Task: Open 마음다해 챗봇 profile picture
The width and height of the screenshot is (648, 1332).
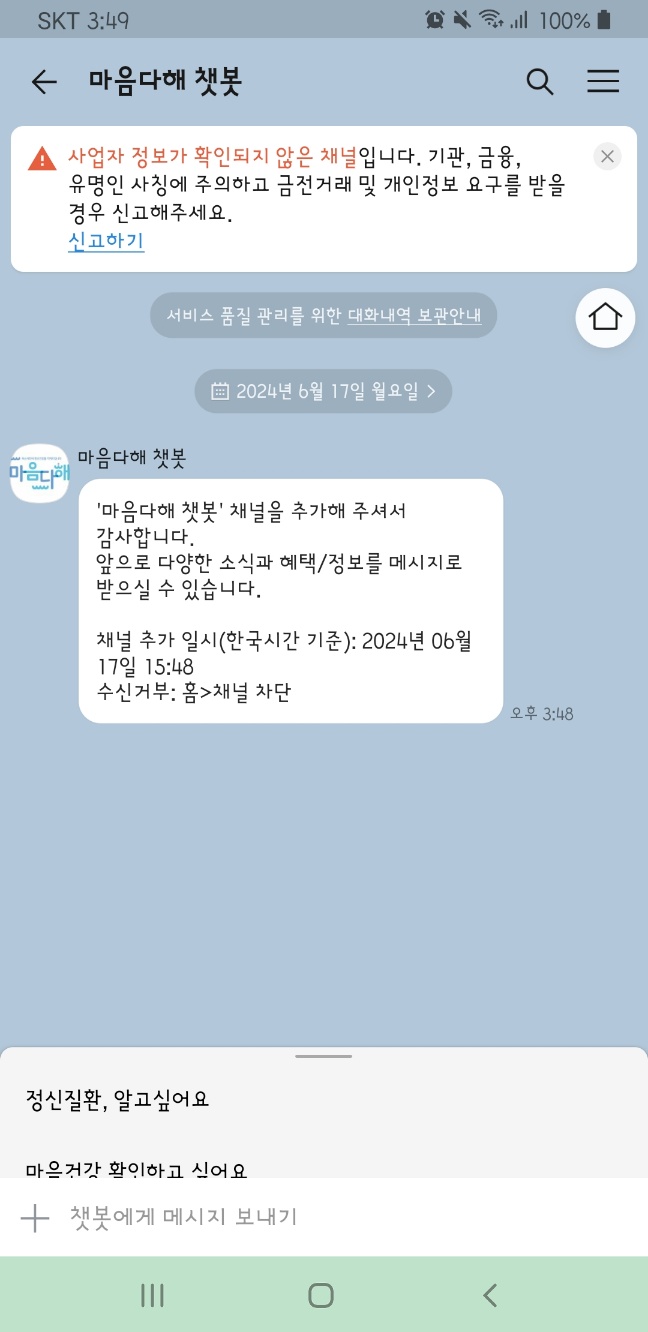Action: tap(40, 473)
